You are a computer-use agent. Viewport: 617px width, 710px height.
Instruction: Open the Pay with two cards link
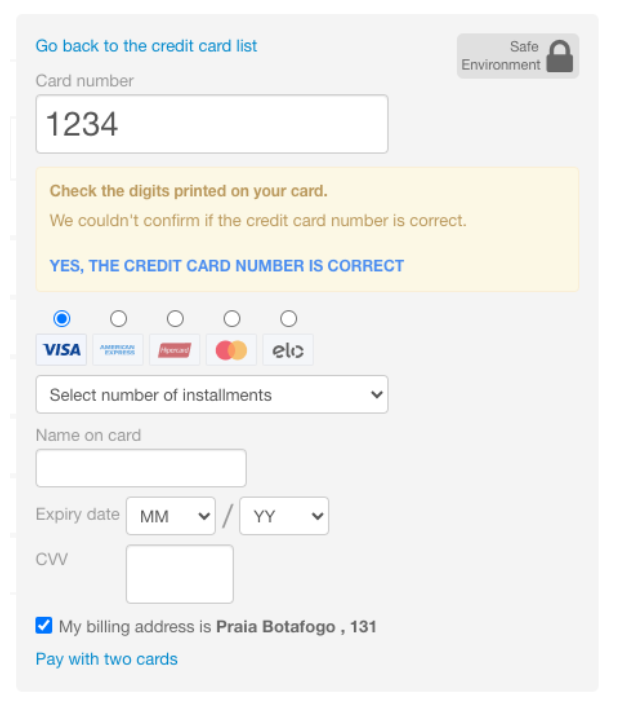click(107, 659)
